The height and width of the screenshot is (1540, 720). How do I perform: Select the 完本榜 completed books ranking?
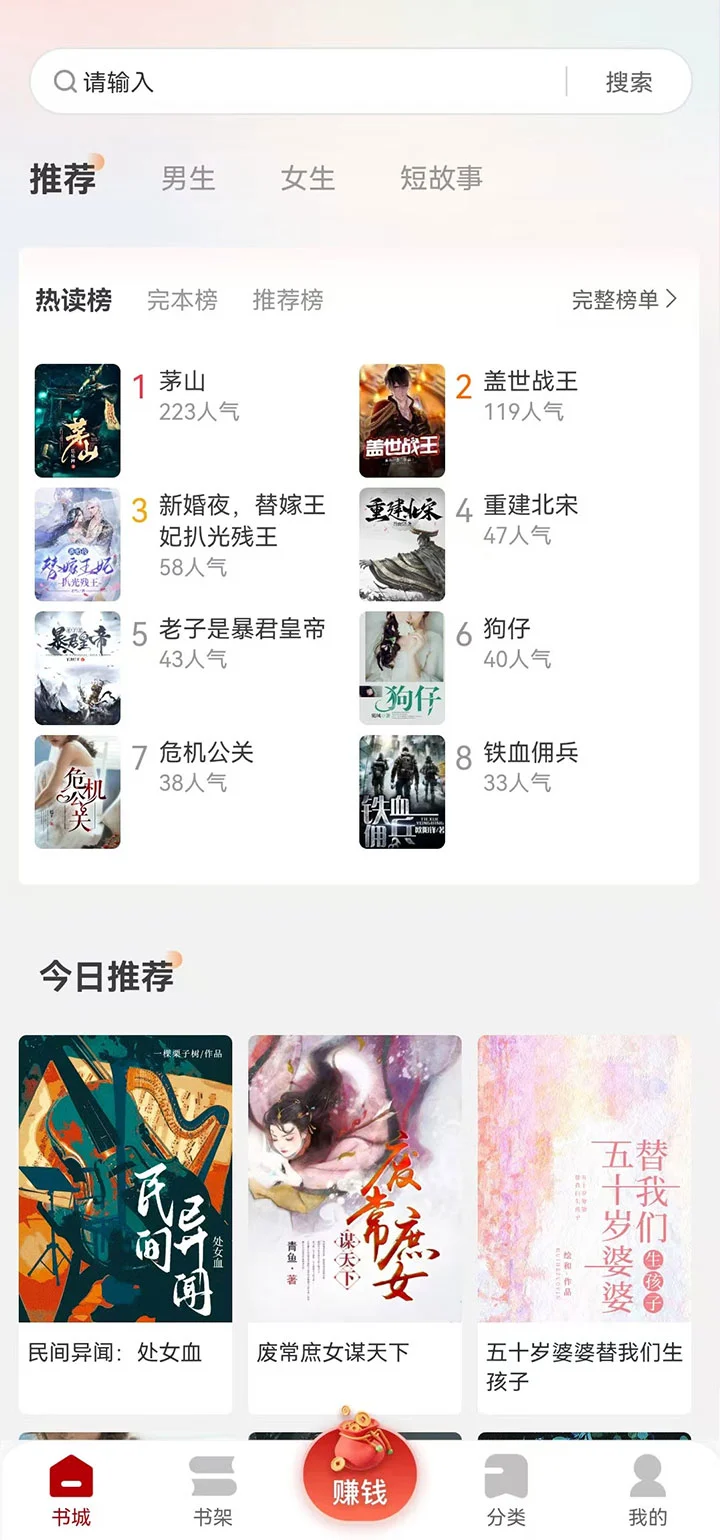[x=183, y=301]
